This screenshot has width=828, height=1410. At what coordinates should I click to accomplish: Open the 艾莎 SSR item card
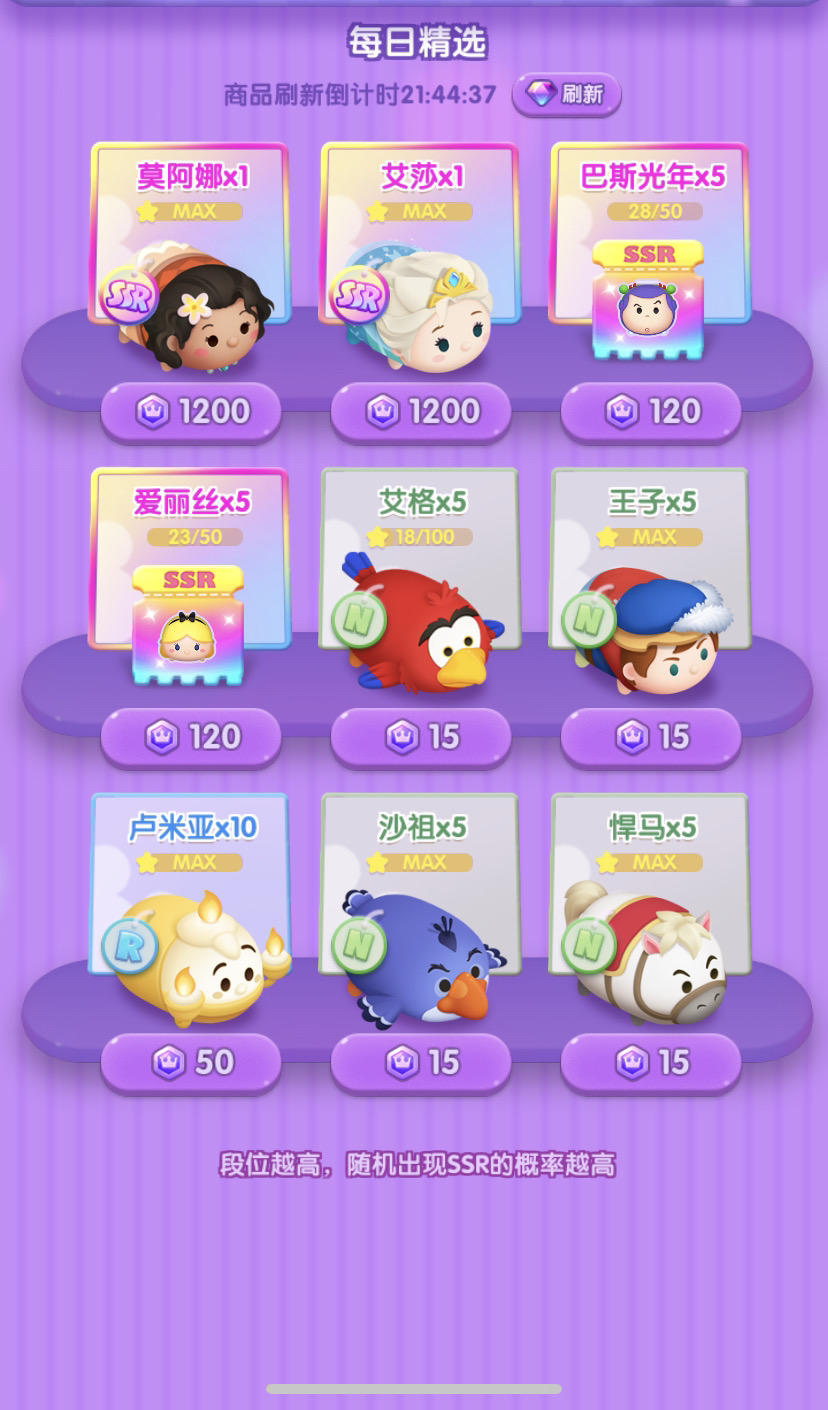[x=420, y=255]
